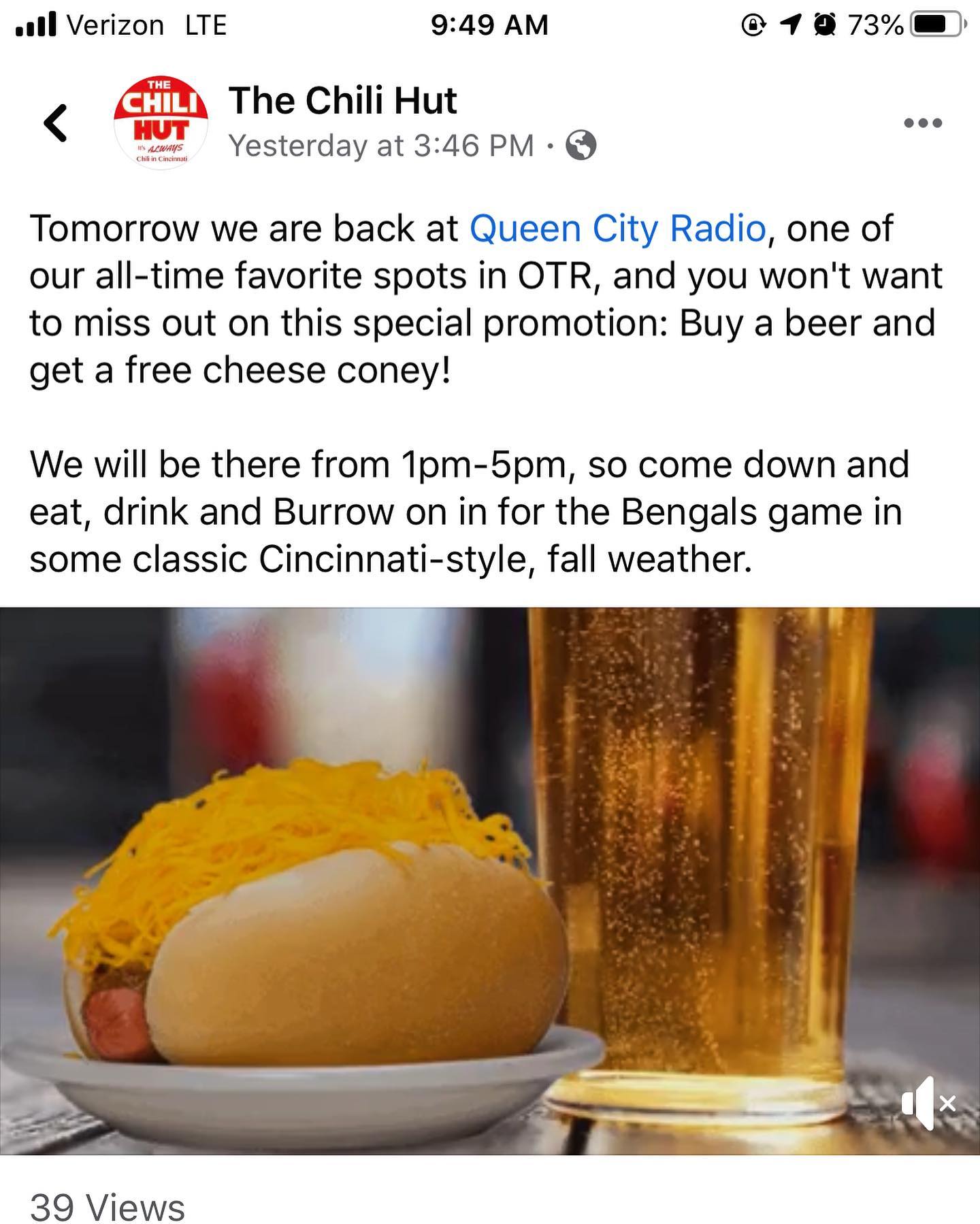The width and height of the screenshot is (980, 1224).
Task: Open The Chili Hut page name
Action: point(342,101)
